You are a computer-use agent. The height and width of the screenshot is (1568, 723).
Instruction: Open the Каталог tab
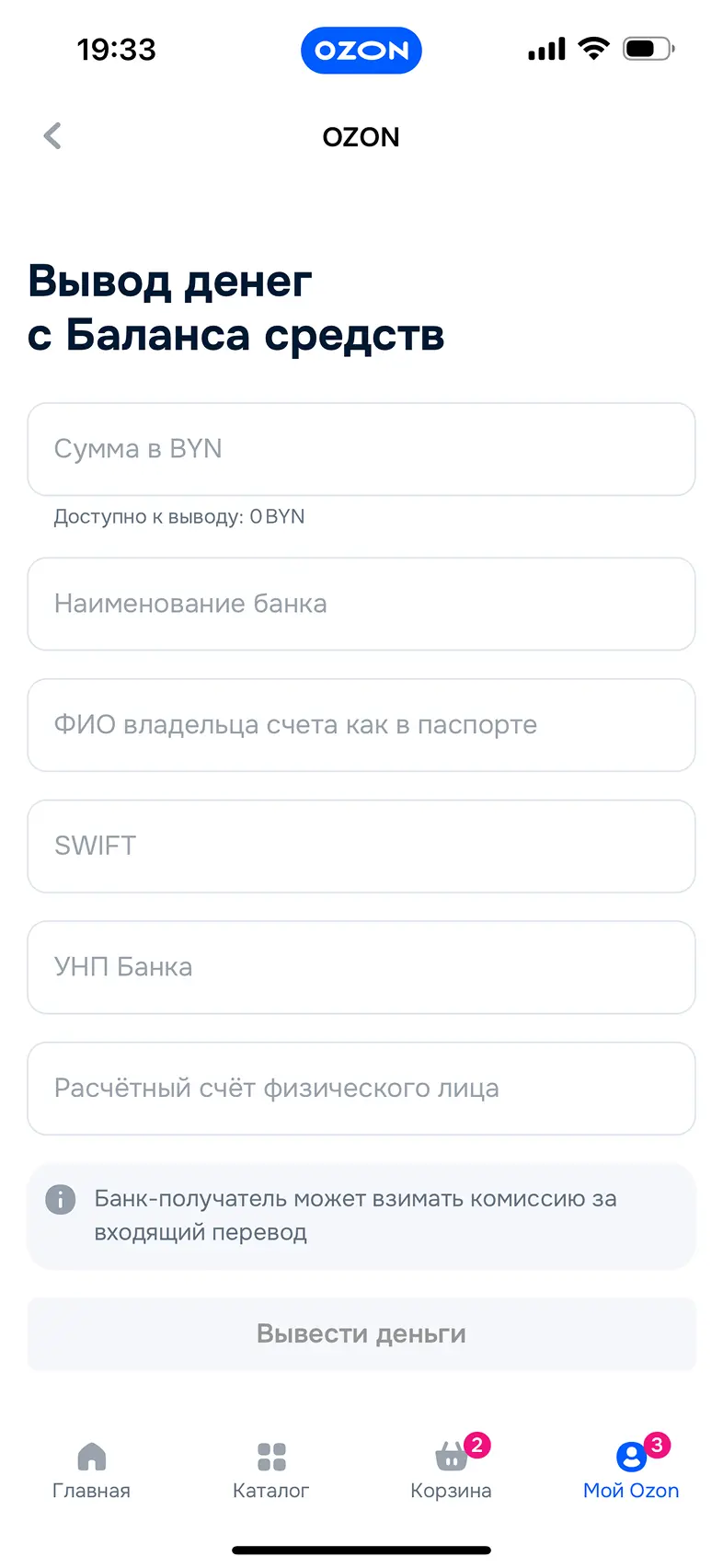[270, 1470]
